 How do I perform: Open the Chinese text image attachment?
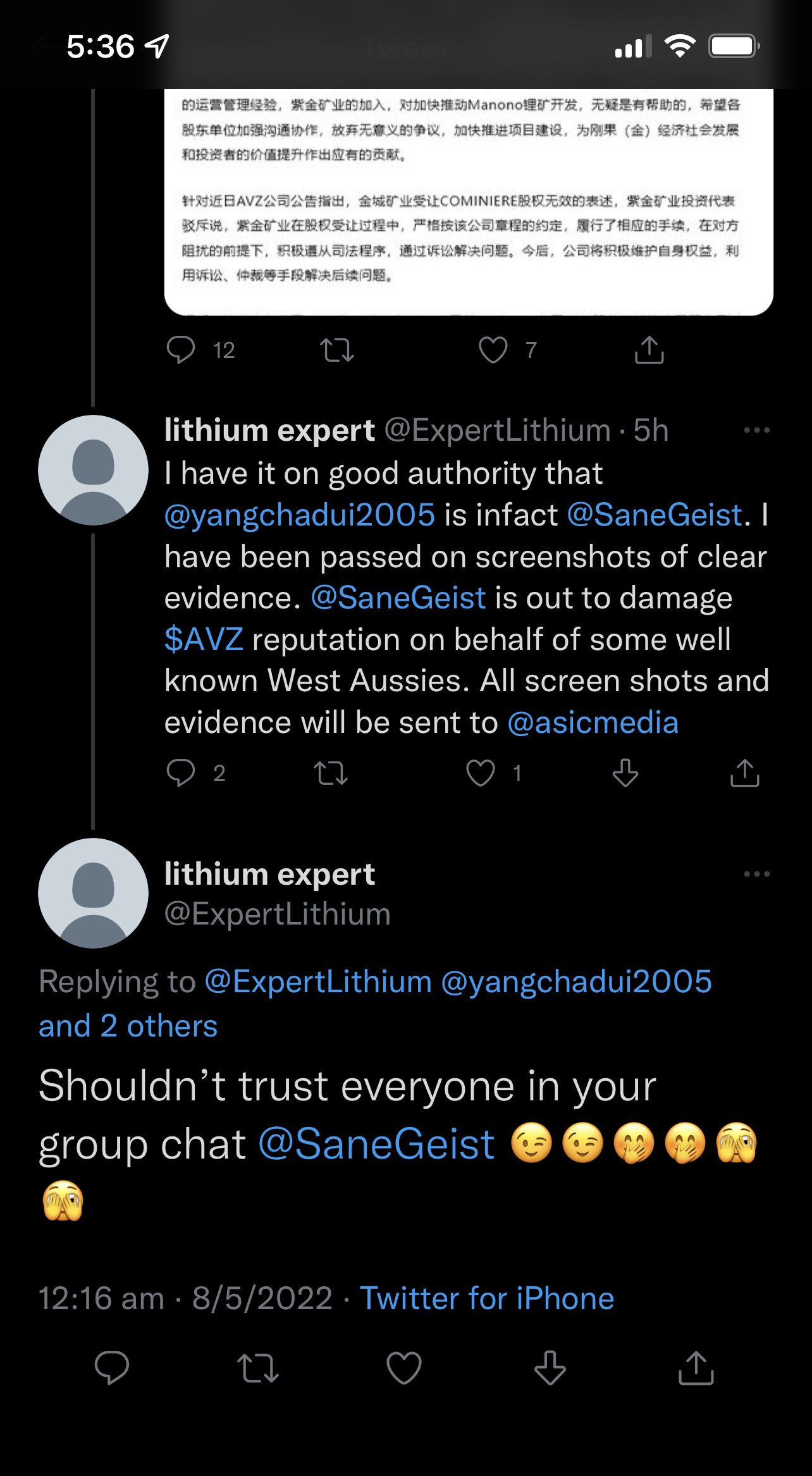(469, 202)
